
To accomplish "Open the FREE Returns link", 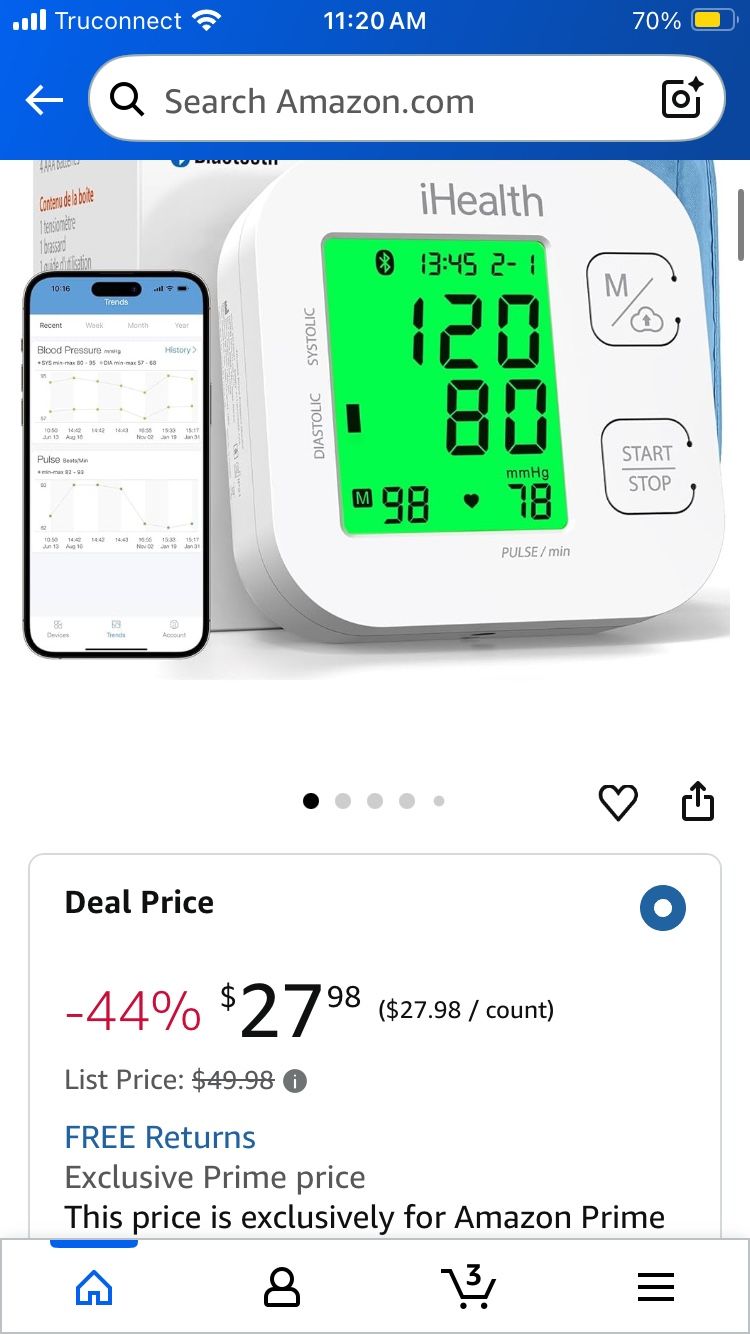I will tap(160, 1137).
